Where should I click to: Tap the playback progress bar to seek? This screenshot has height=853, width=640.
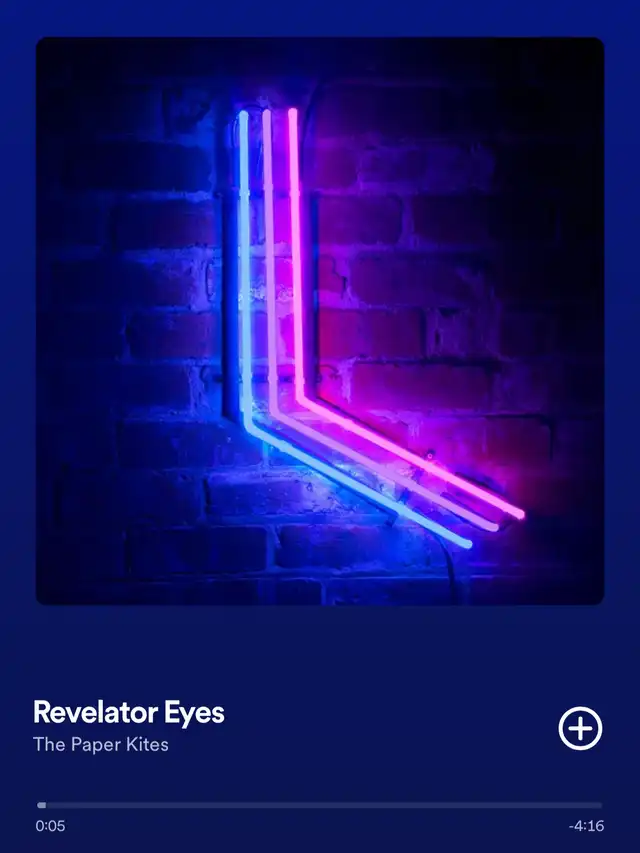tap(320, 804)
